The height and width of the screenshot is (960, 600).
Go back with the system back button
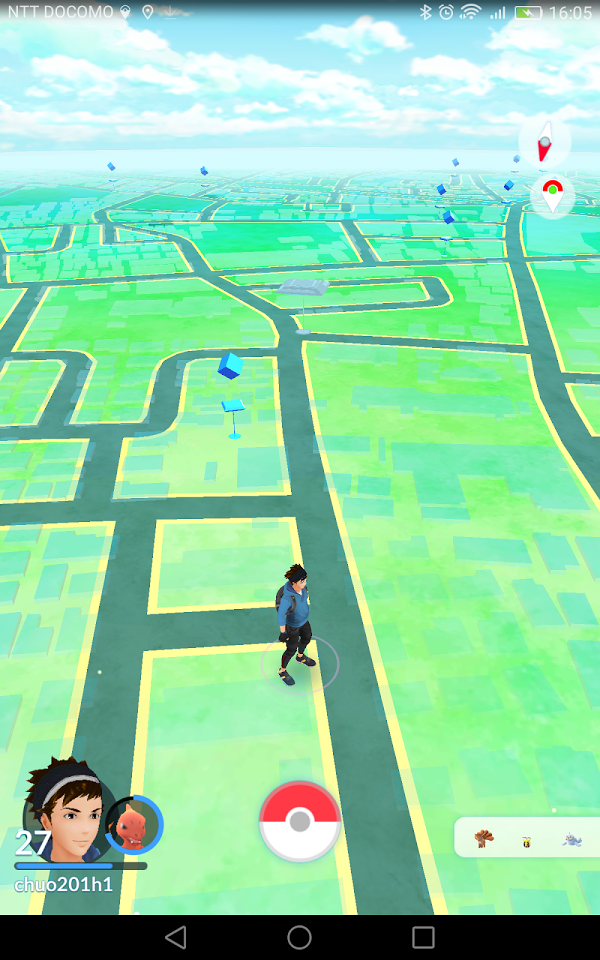(176, 937)
